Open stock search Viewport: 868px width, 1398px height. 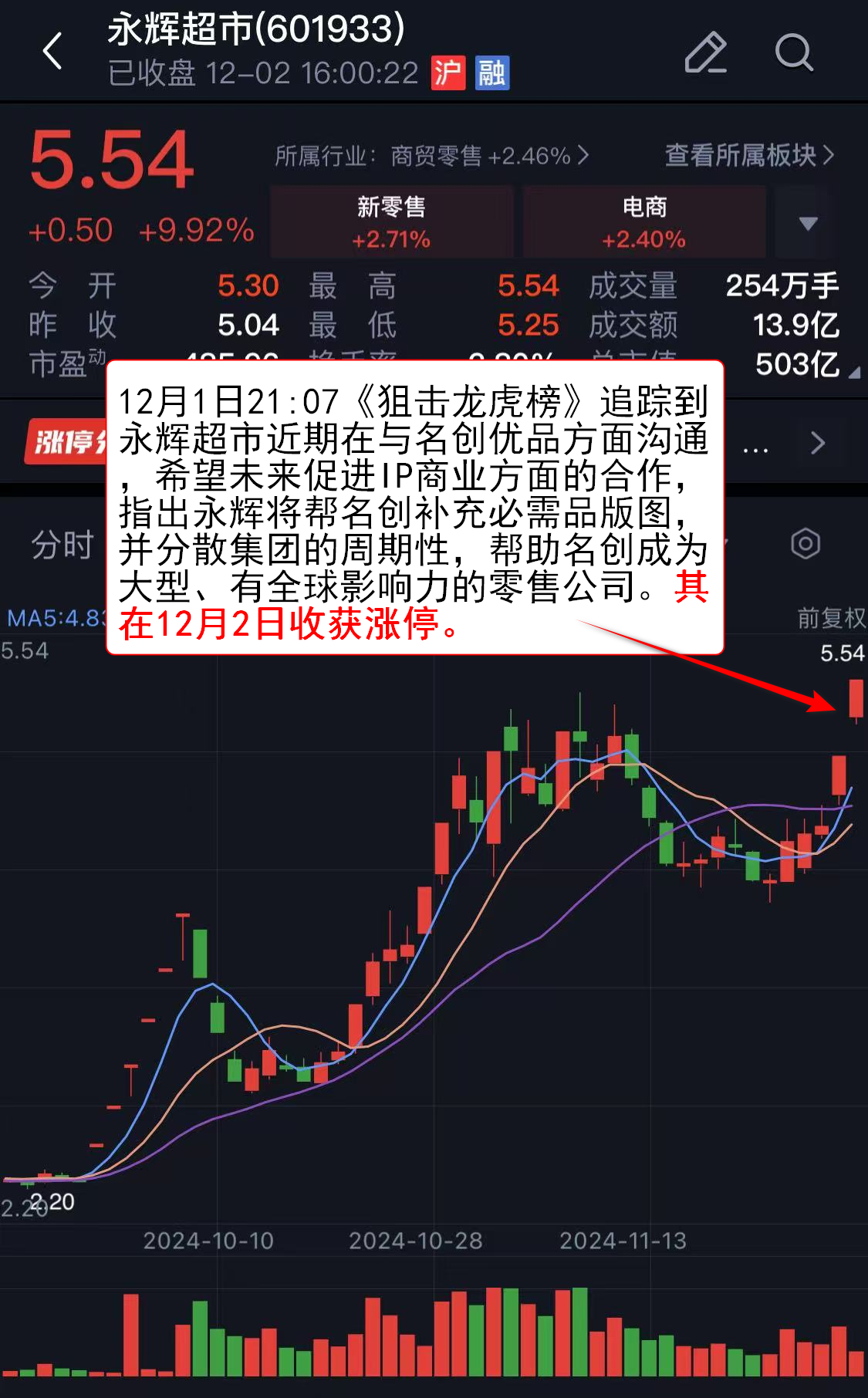[x=794, y=52]
